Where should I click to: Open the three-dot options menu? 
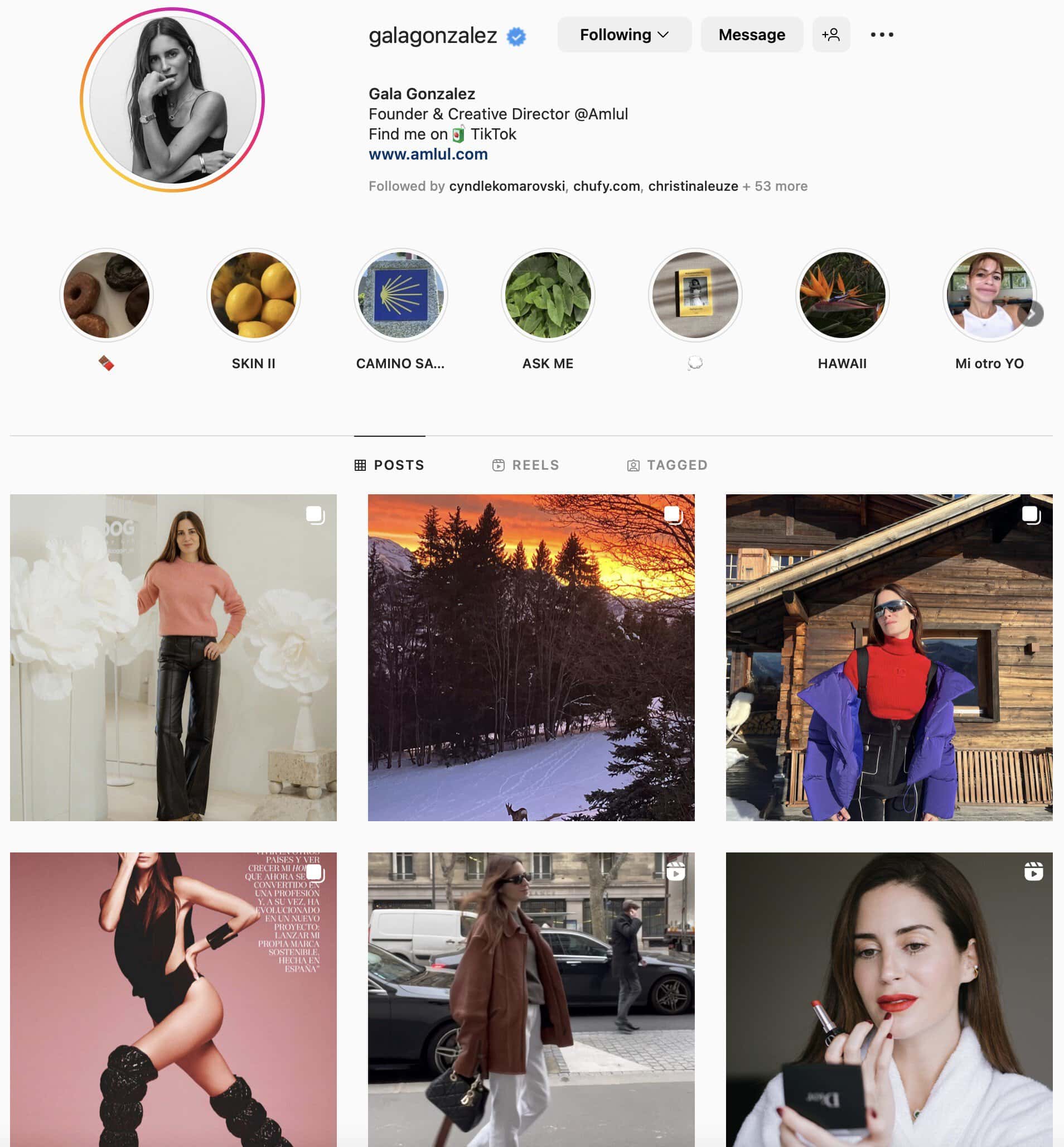click(882, 35)
